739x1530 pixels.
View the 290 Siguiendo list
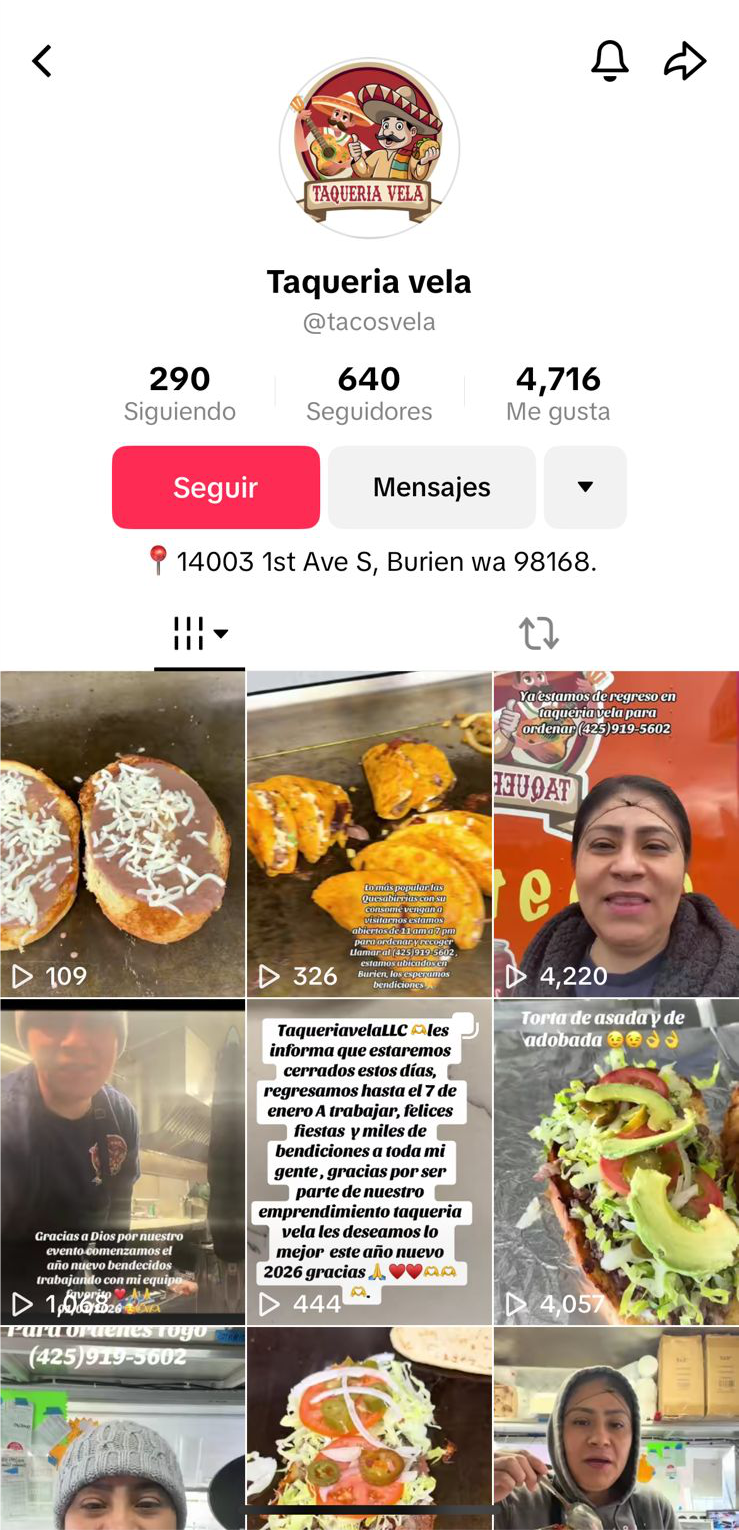tap(180, 393)
